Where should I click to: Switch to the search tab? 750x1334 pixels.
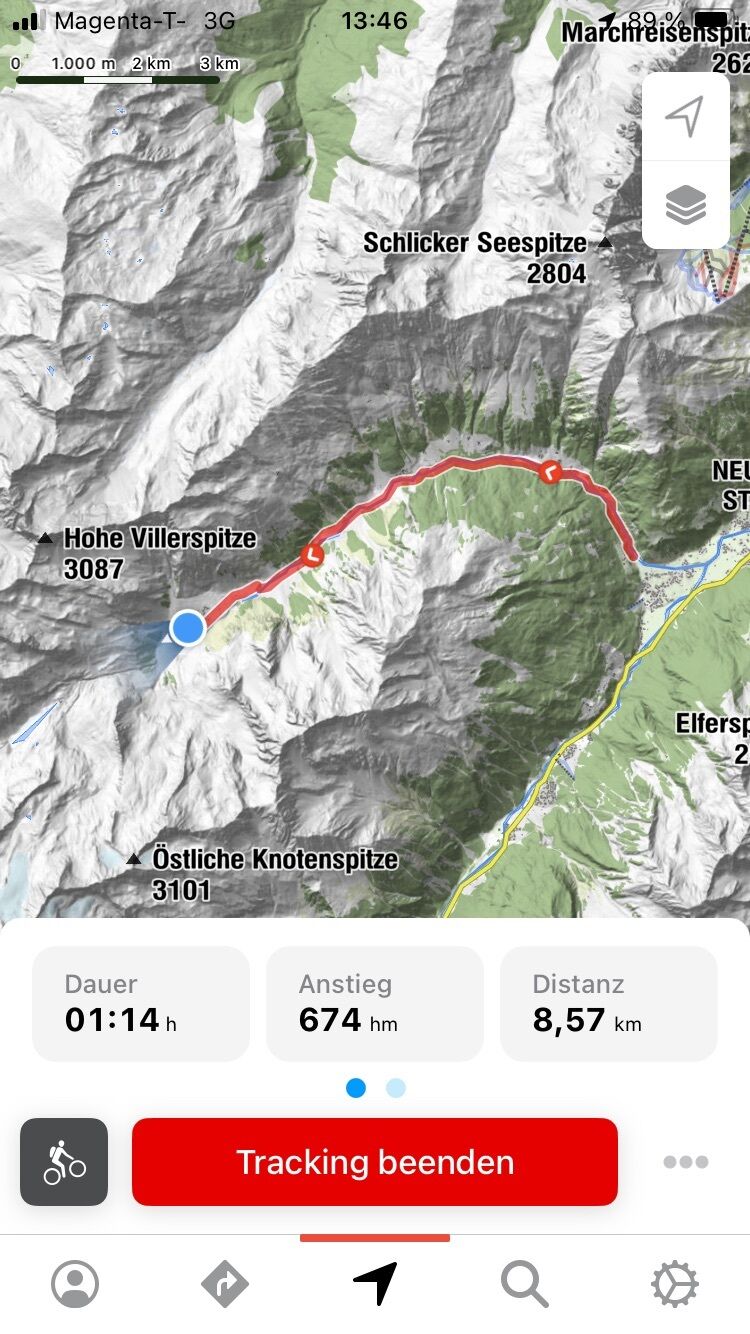click(x=525, y=1284)
